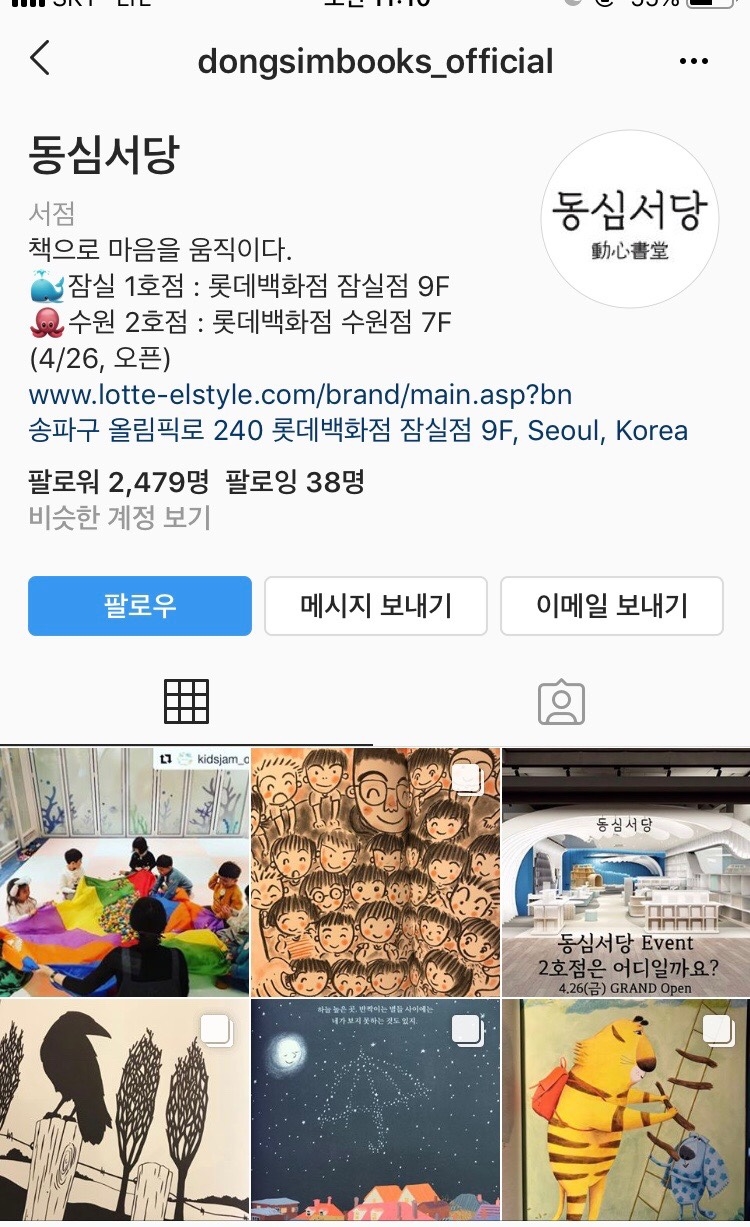Open the lotte-elstyle.com website link
The height and width of the screenshot is (1227, 750).
tap(300, 394)
